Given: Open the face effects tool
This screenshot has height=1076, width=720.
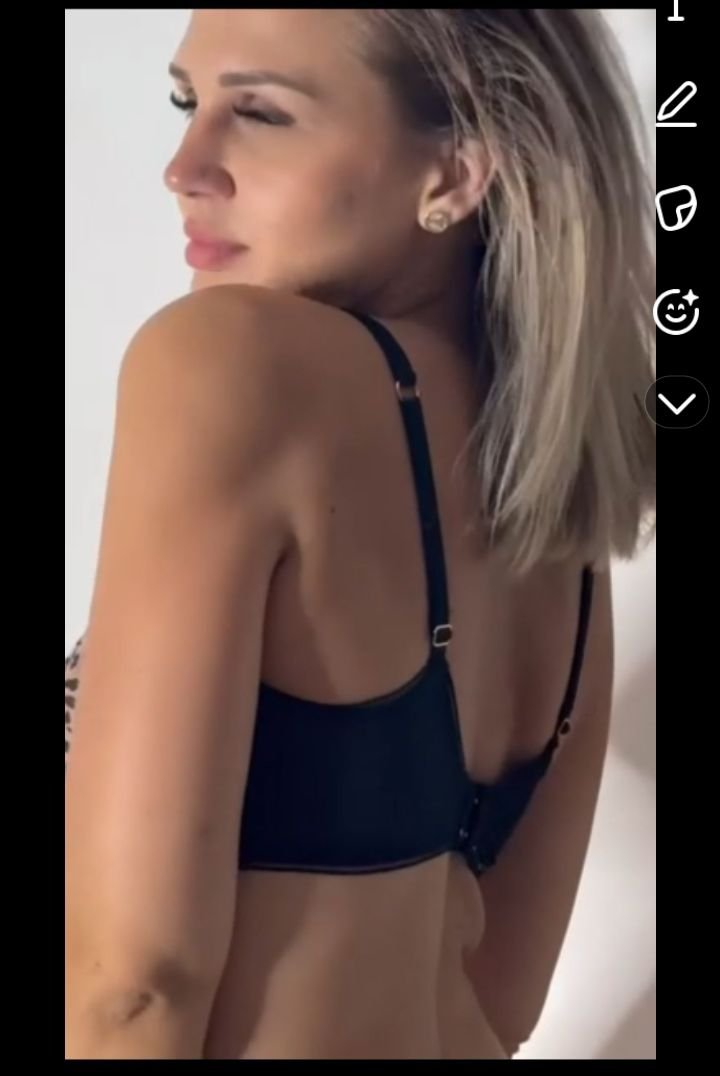Looking at the screenshot, I should point(676,311).
